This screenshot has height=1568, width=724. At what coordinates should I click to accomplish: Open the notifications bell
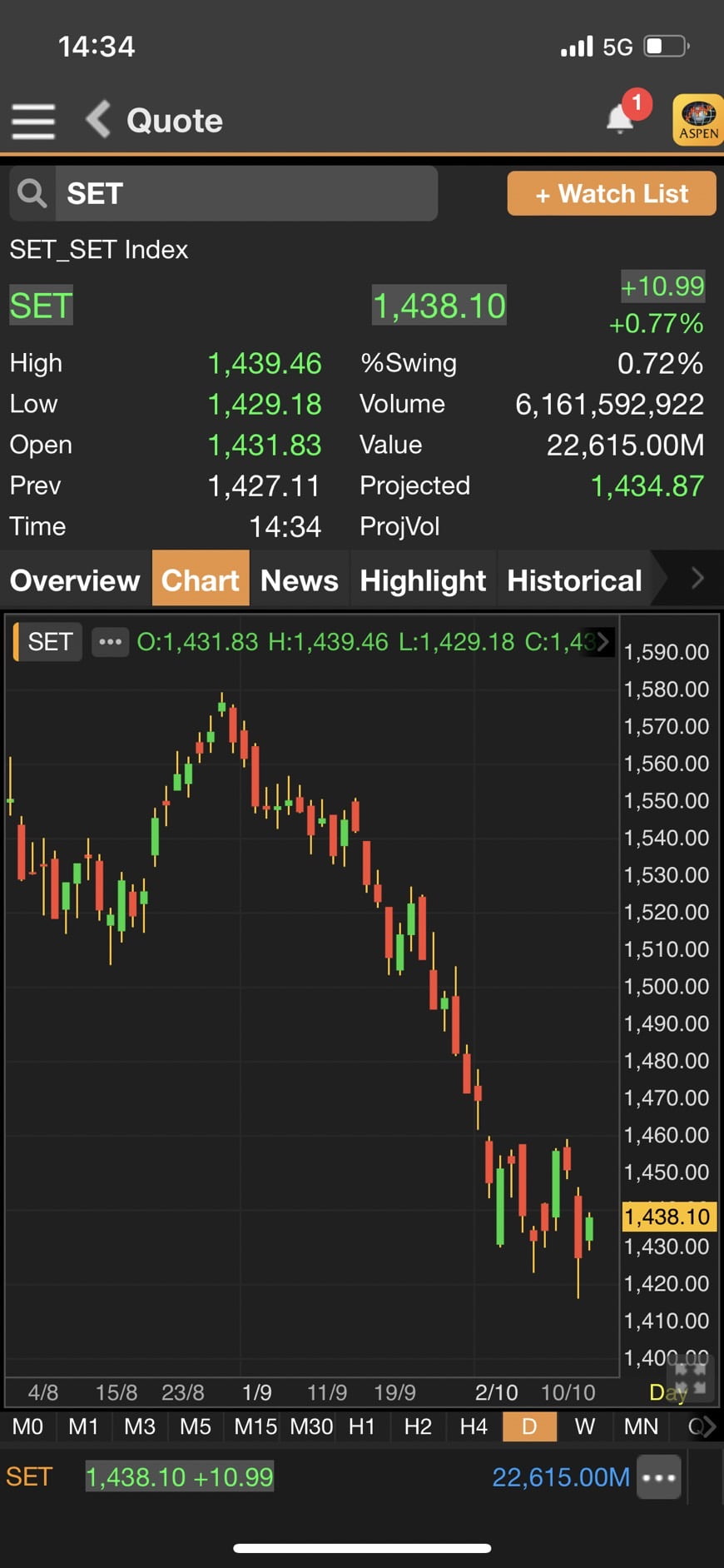tap(621, 119)
